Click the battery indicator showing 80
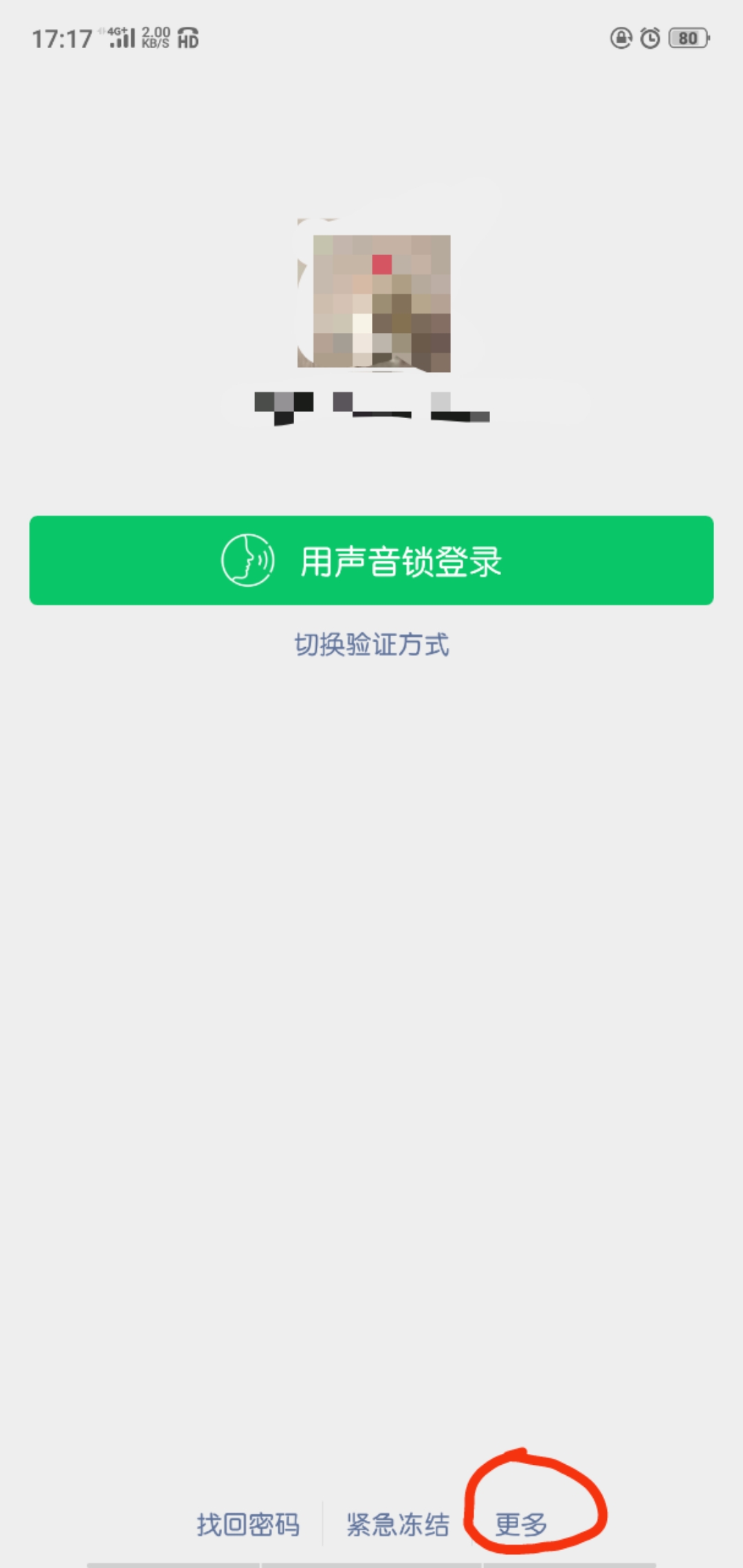Screen dimensions: 743x1568 coord(686,39)
